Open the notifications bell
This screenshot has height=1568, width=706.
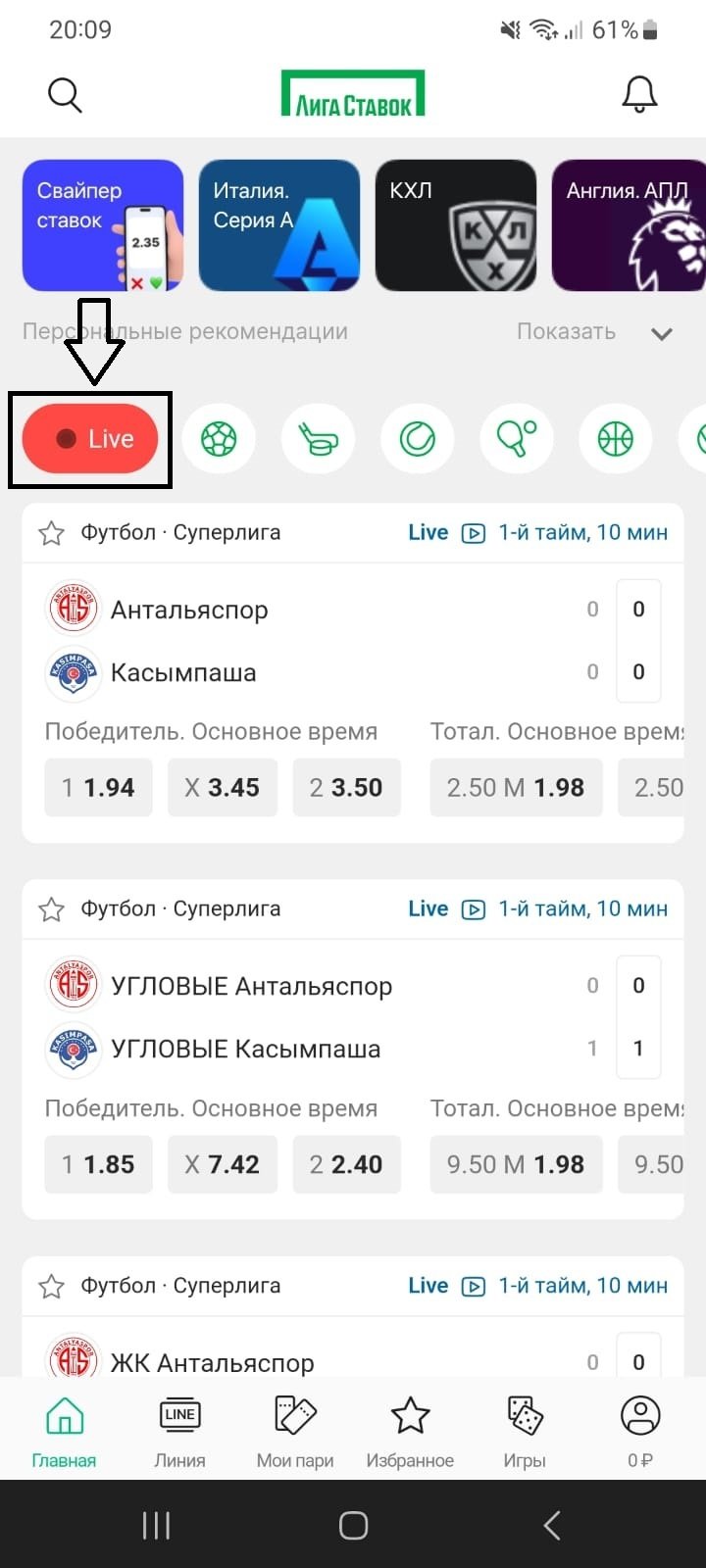click(x=639, y=94)
